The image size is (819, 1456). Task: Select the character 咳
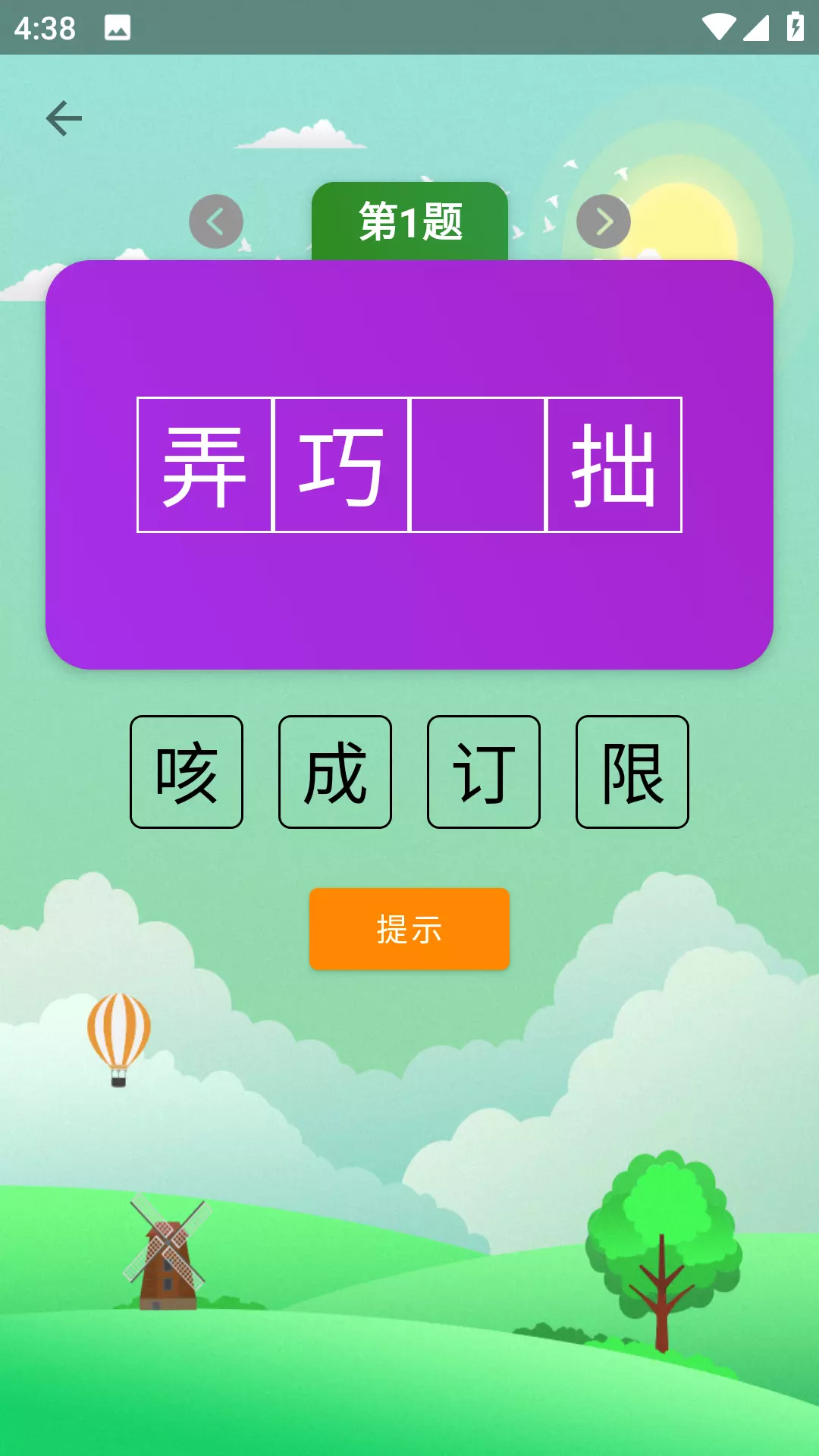pyautogui.click(x=187, y=772)
